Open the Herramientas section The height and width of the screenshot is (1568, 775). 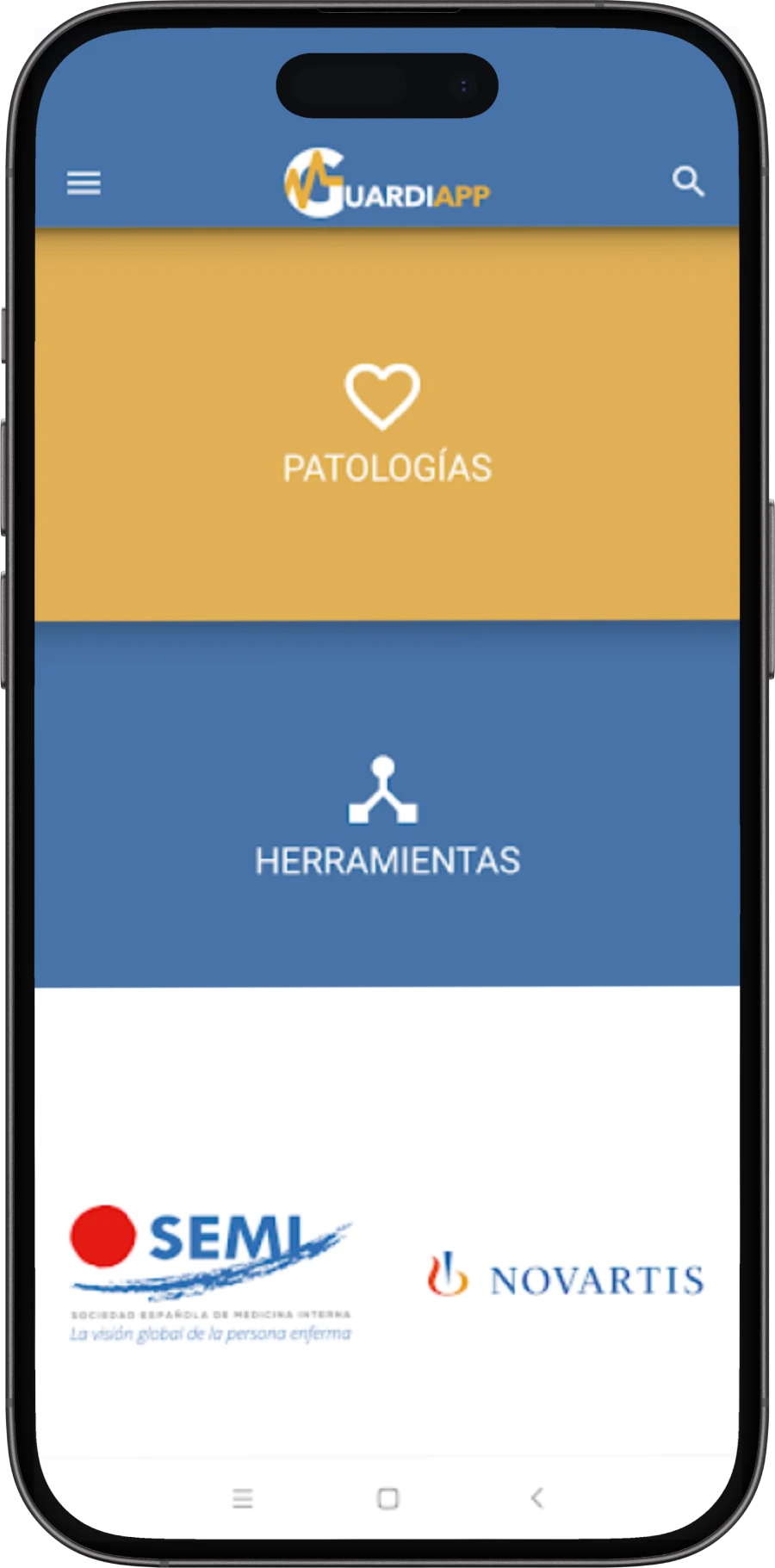[387, 814]
